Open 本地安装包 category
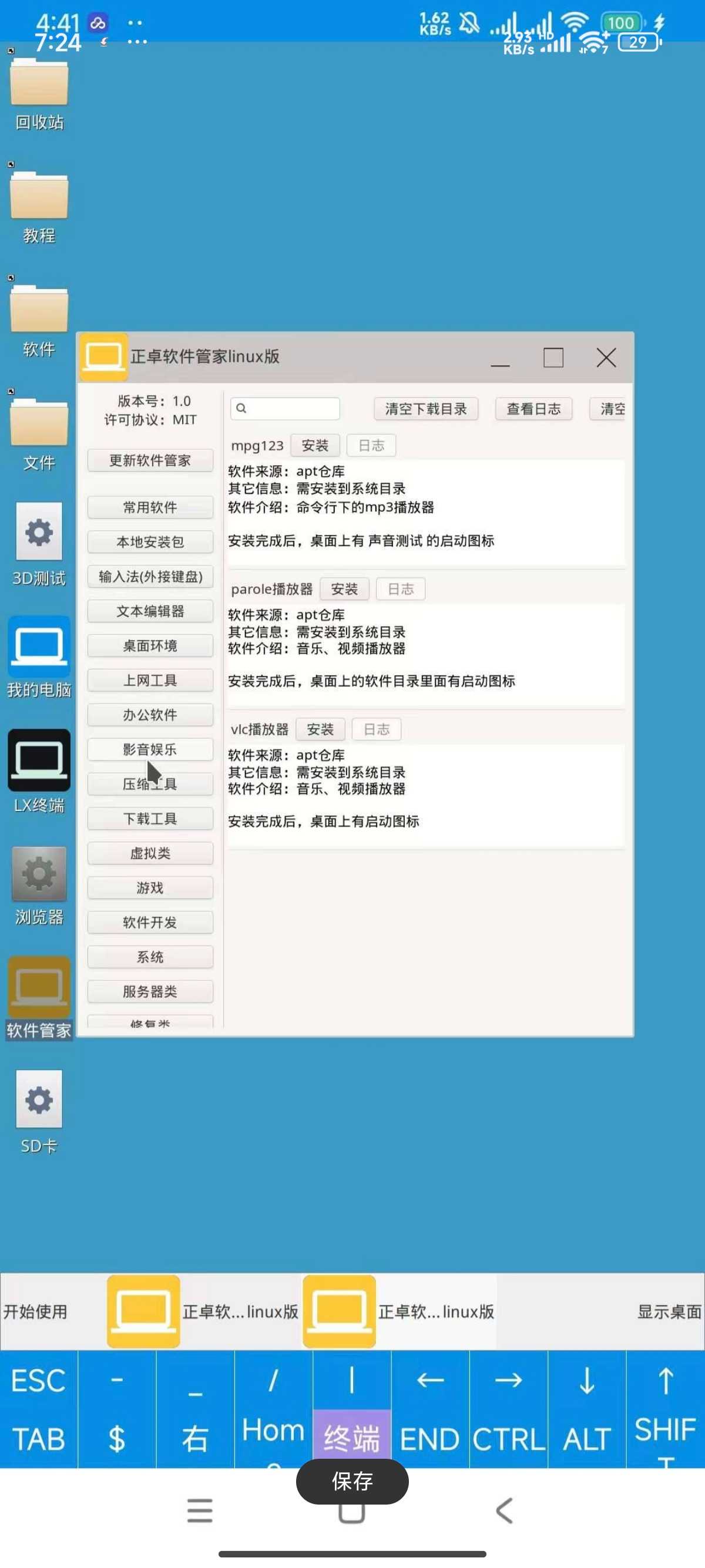The height and width of the screenshot is (1568, 705). coord(150,541)
